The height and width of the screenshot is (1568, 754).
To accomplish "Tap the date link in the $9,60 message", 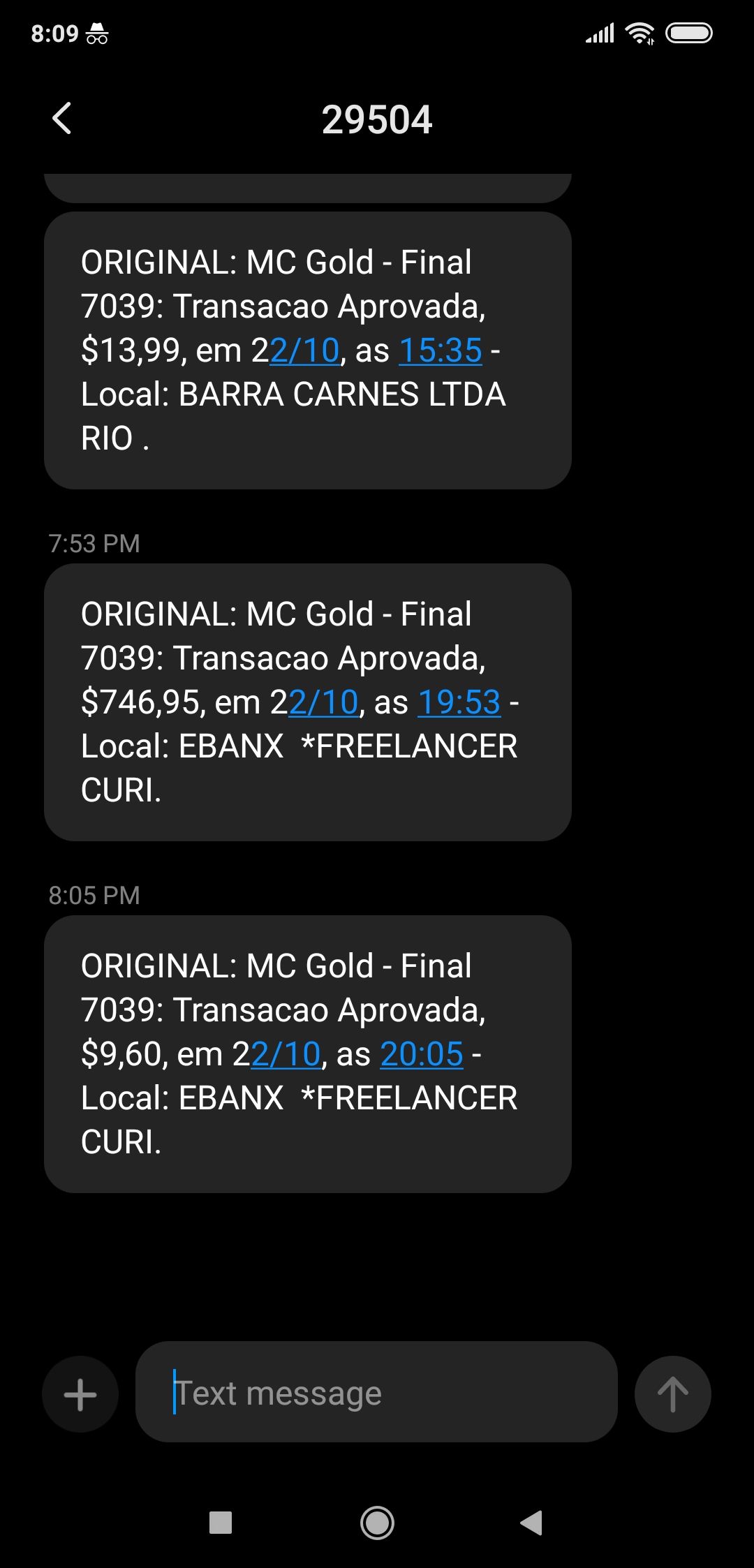I will click(x=286, y=1054).
